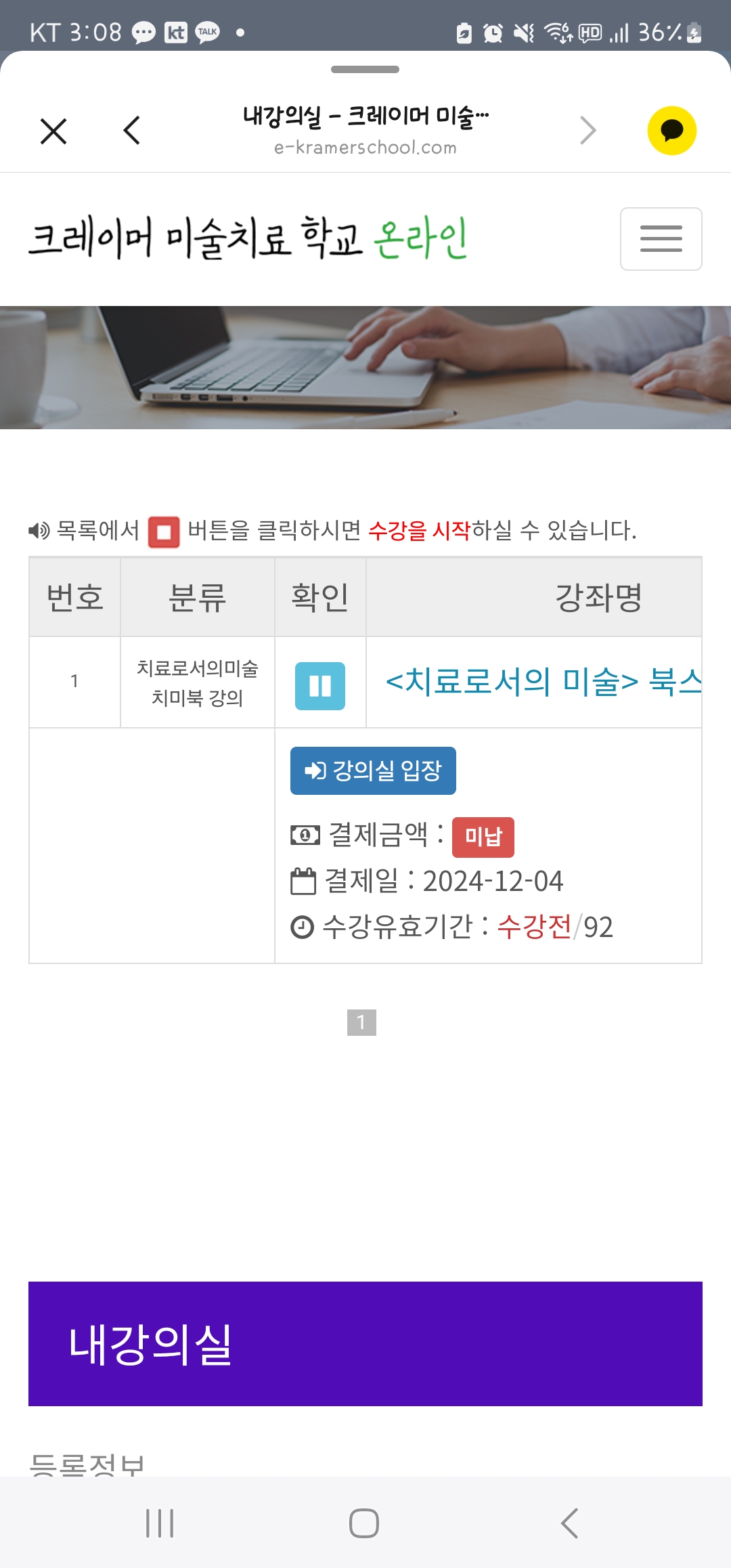Go forward to the next web page

click(588, 130)
